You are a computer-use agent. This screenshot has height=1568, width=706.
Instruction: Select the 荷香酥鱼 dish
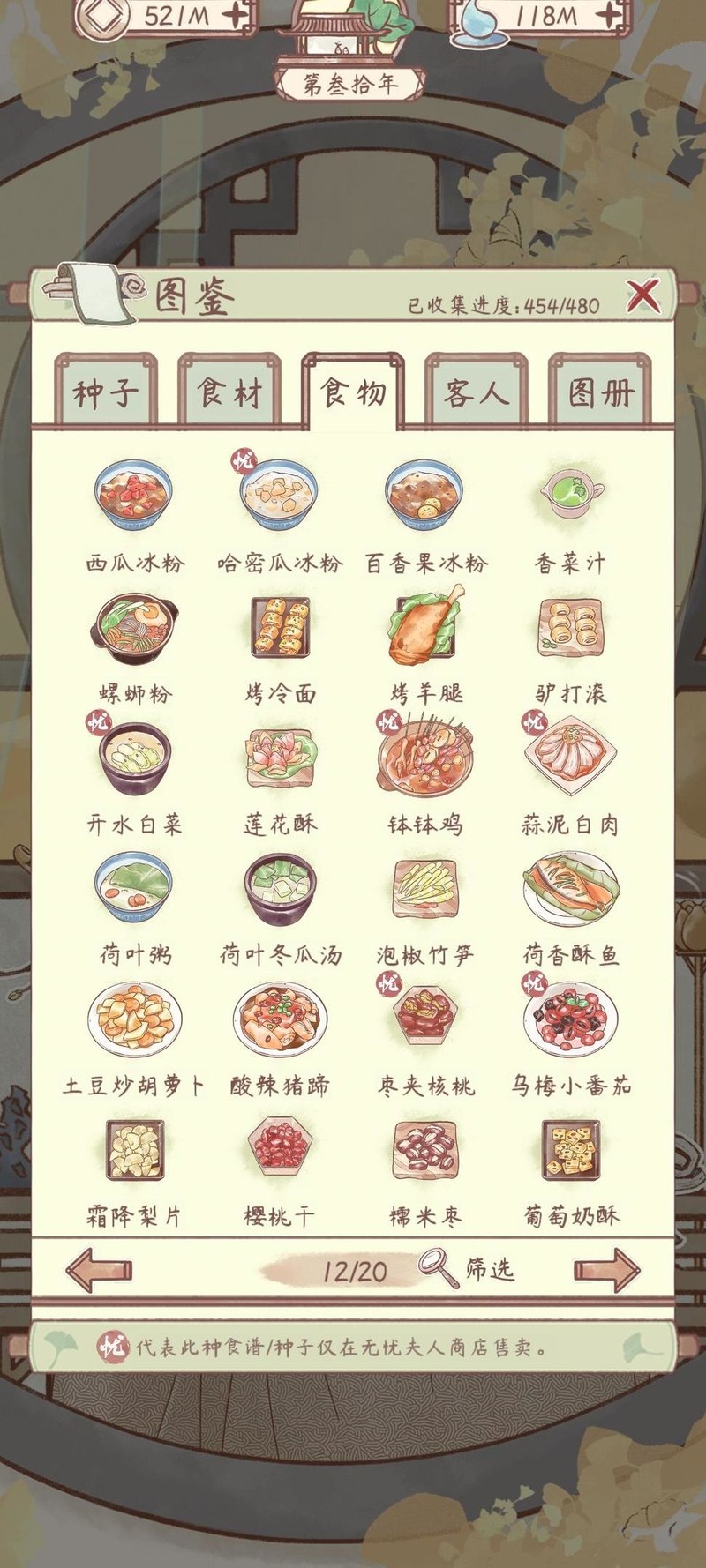click(x=570, y=889)
